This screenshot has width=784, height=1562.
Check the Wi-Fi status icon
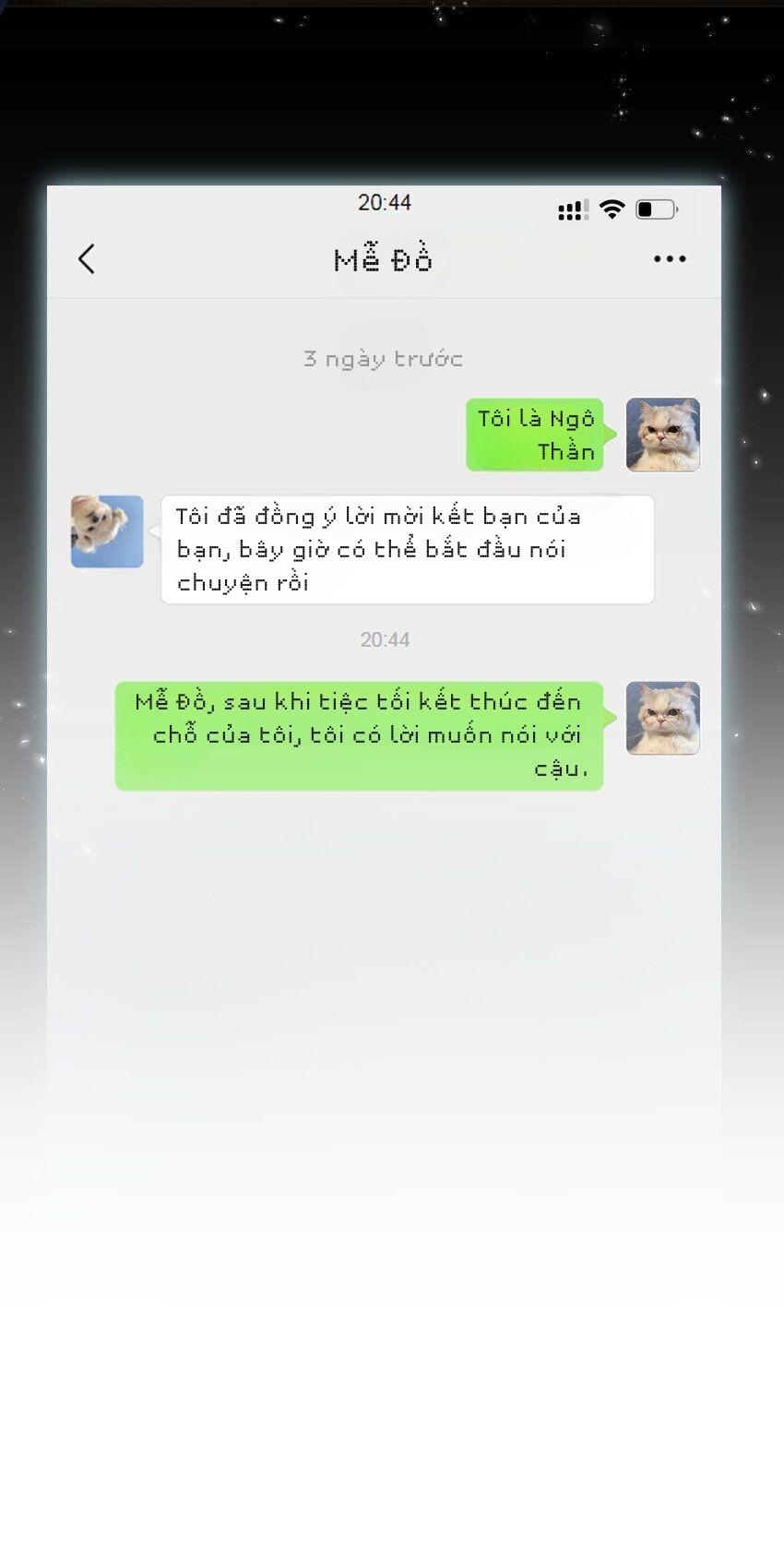coord(609,209)
